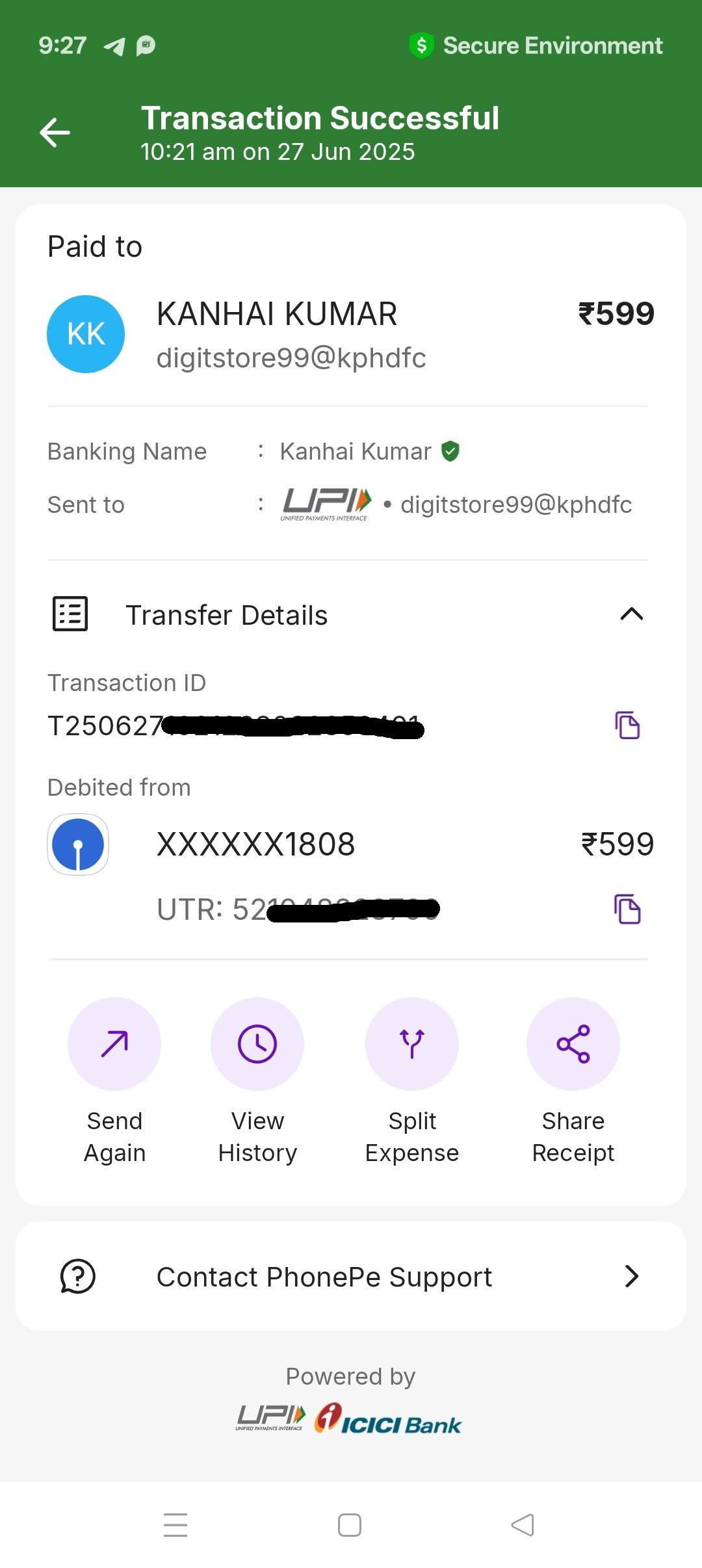Go back using the top arrow
Viewport: 702px width, 1568px height.
[55, 133]
